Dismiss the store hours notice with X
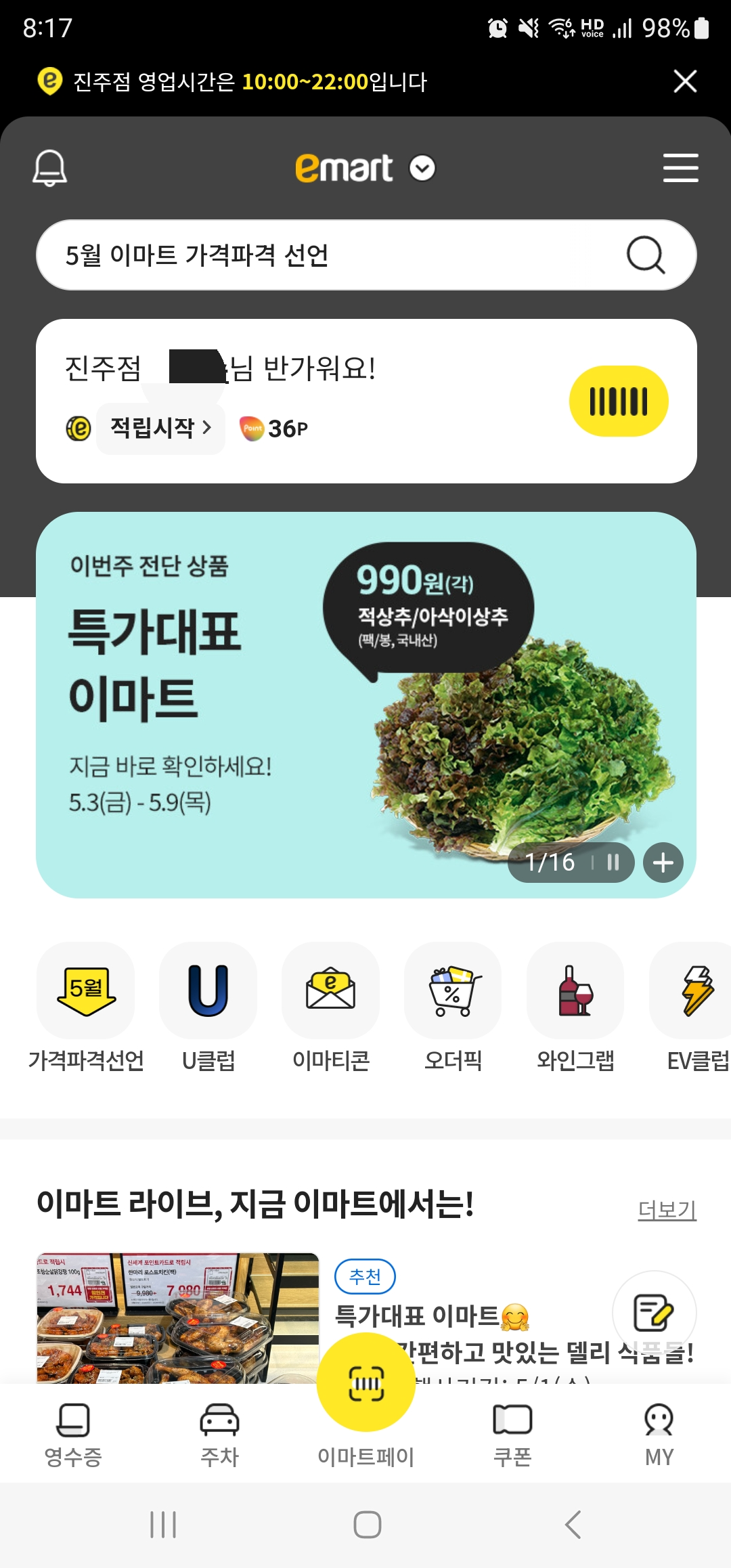This screenshot has width=731, height=1568. click(686, 81)
